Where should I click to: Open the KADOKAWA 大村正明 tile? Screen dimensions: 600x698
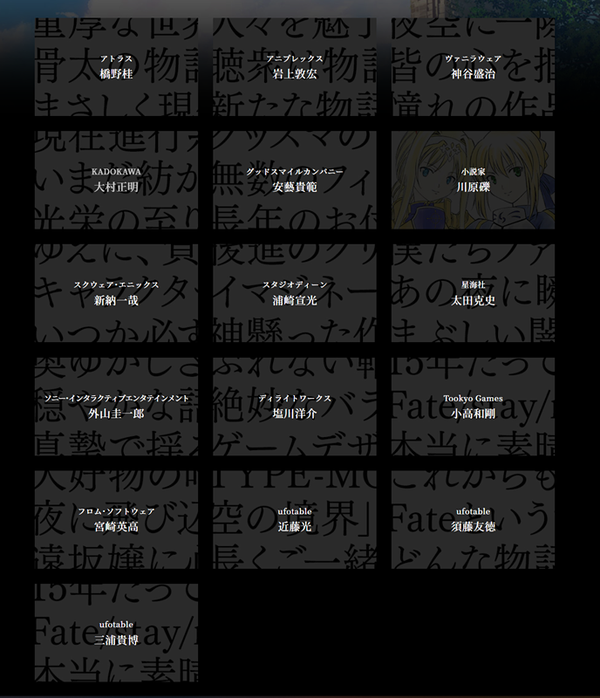click(x=116, y=180)
